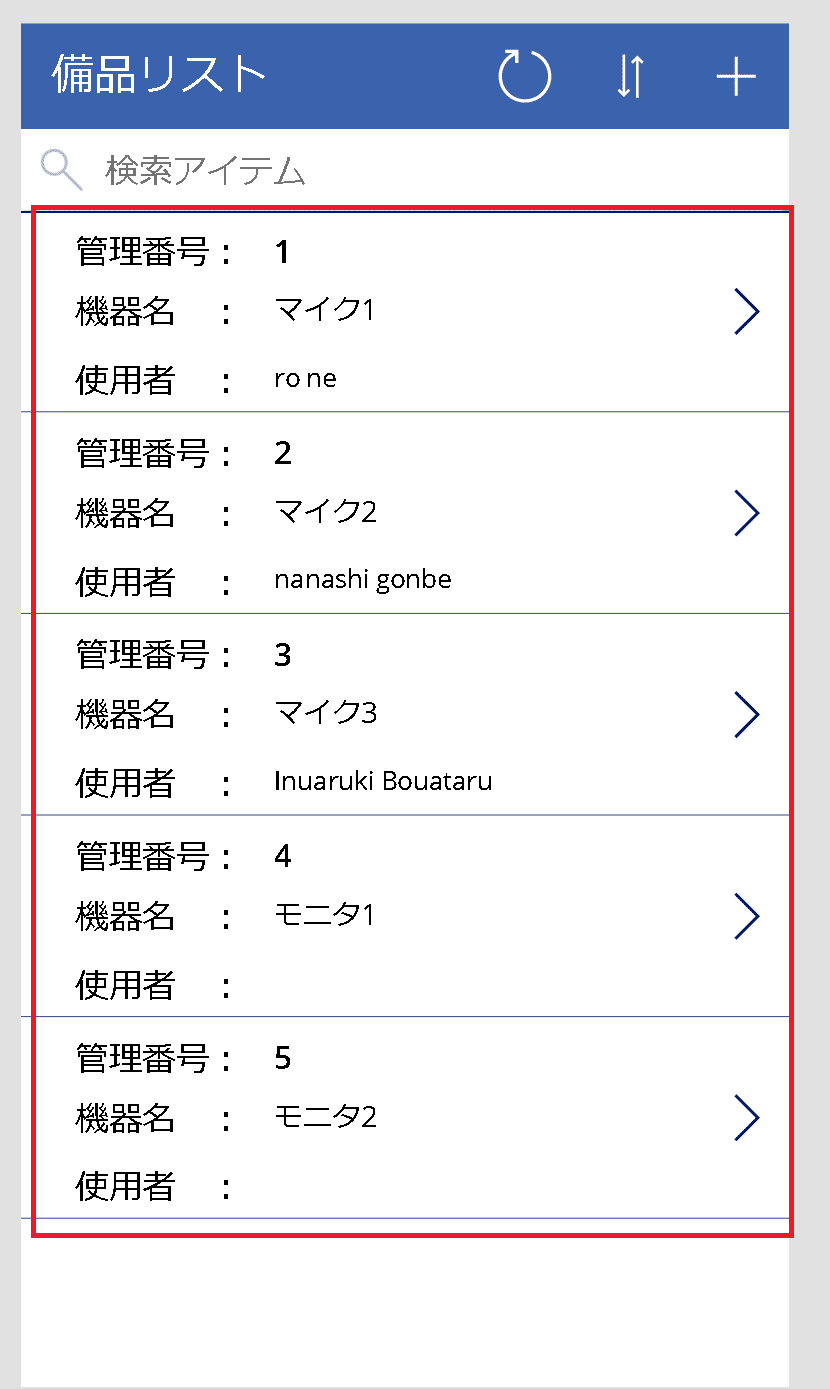
Task: Select the モニタ2 list row
Action: [x=400, y=1118]
